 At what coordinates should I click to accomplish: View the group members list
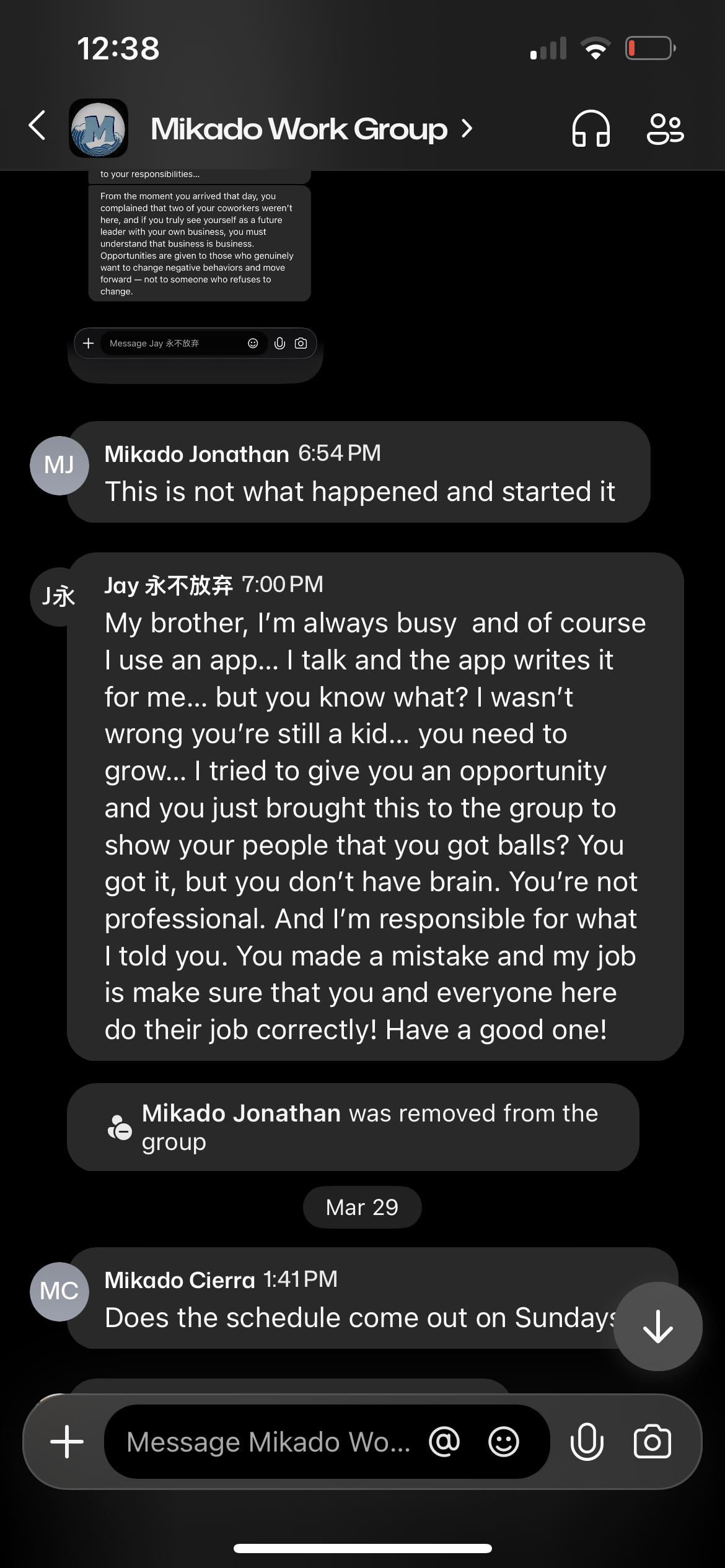point(666,129)
